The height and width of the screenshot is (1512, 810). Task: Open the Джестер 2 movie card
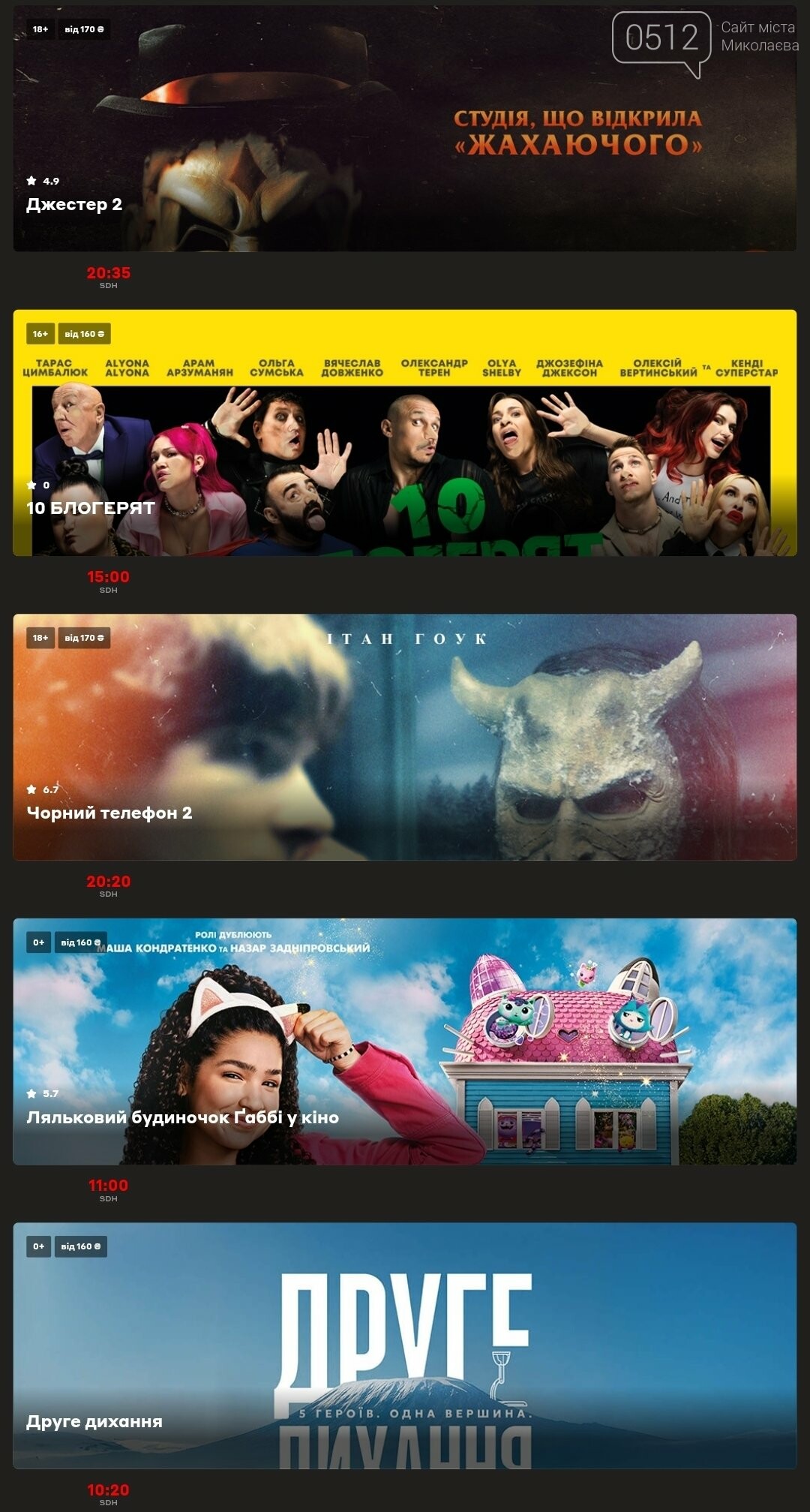point(405,129)
